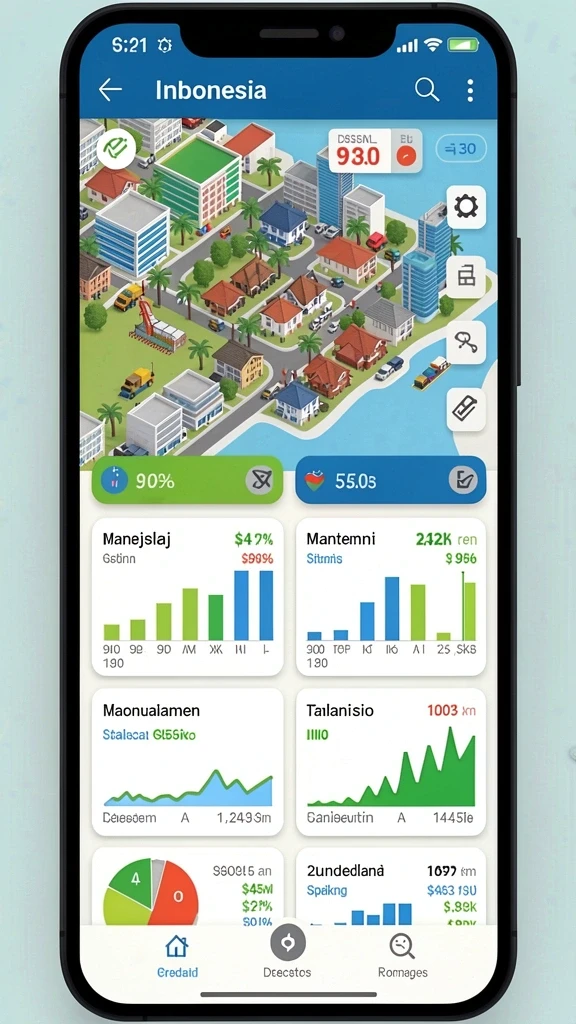
Task: Switch to the Gredaid home tab
Action: (x=177, y=955)
